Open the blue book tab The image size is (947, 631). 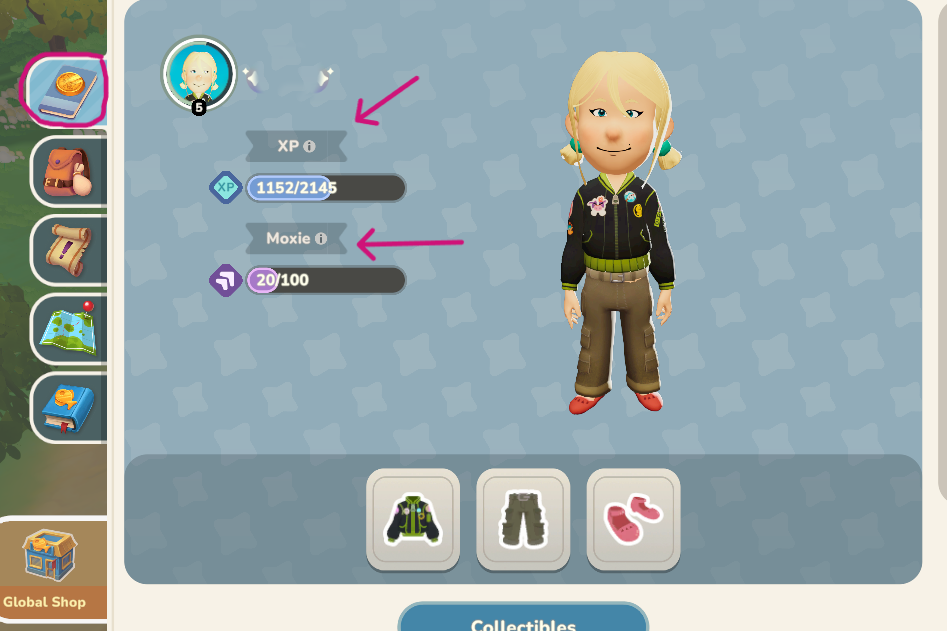click(x=68, y=408)
